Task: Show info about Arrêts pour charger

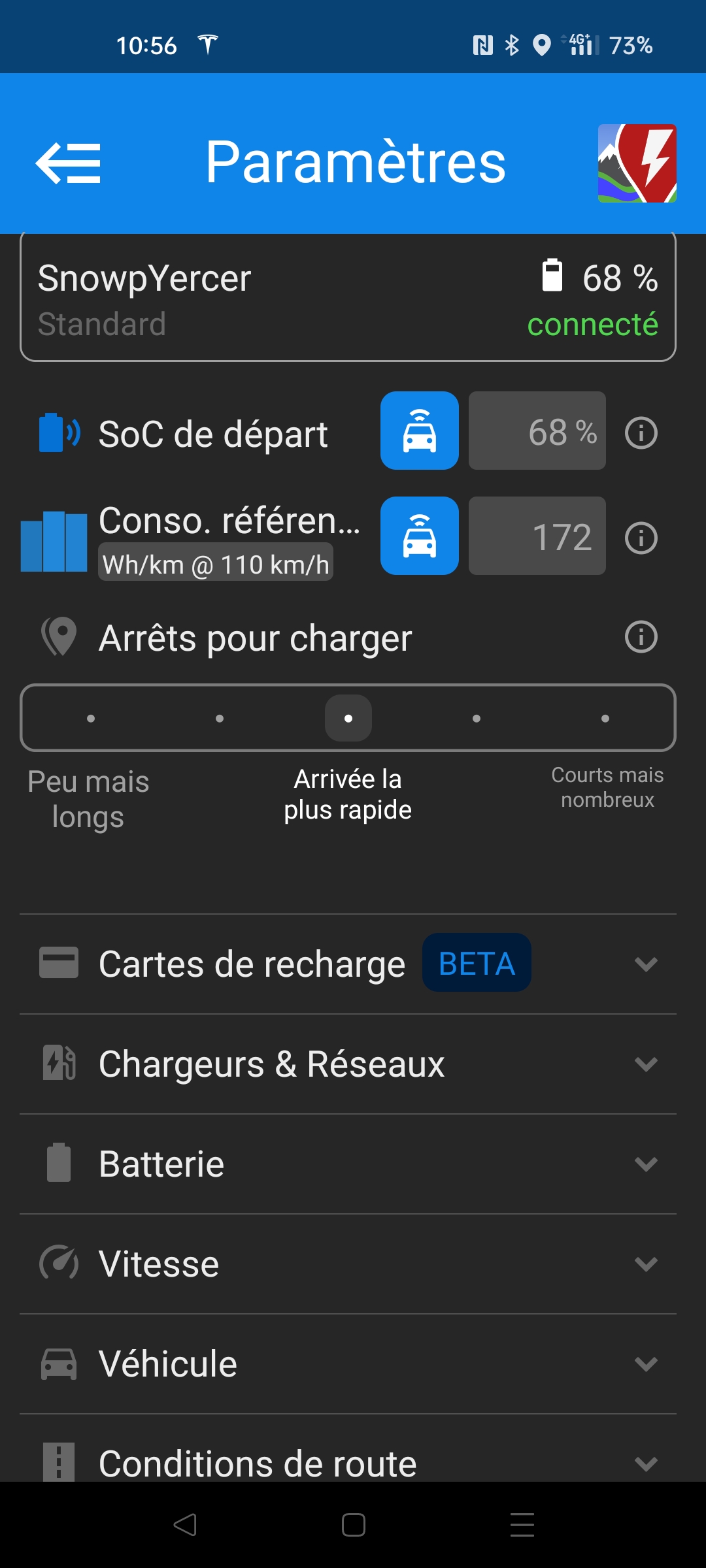Action: click(641, 636)
